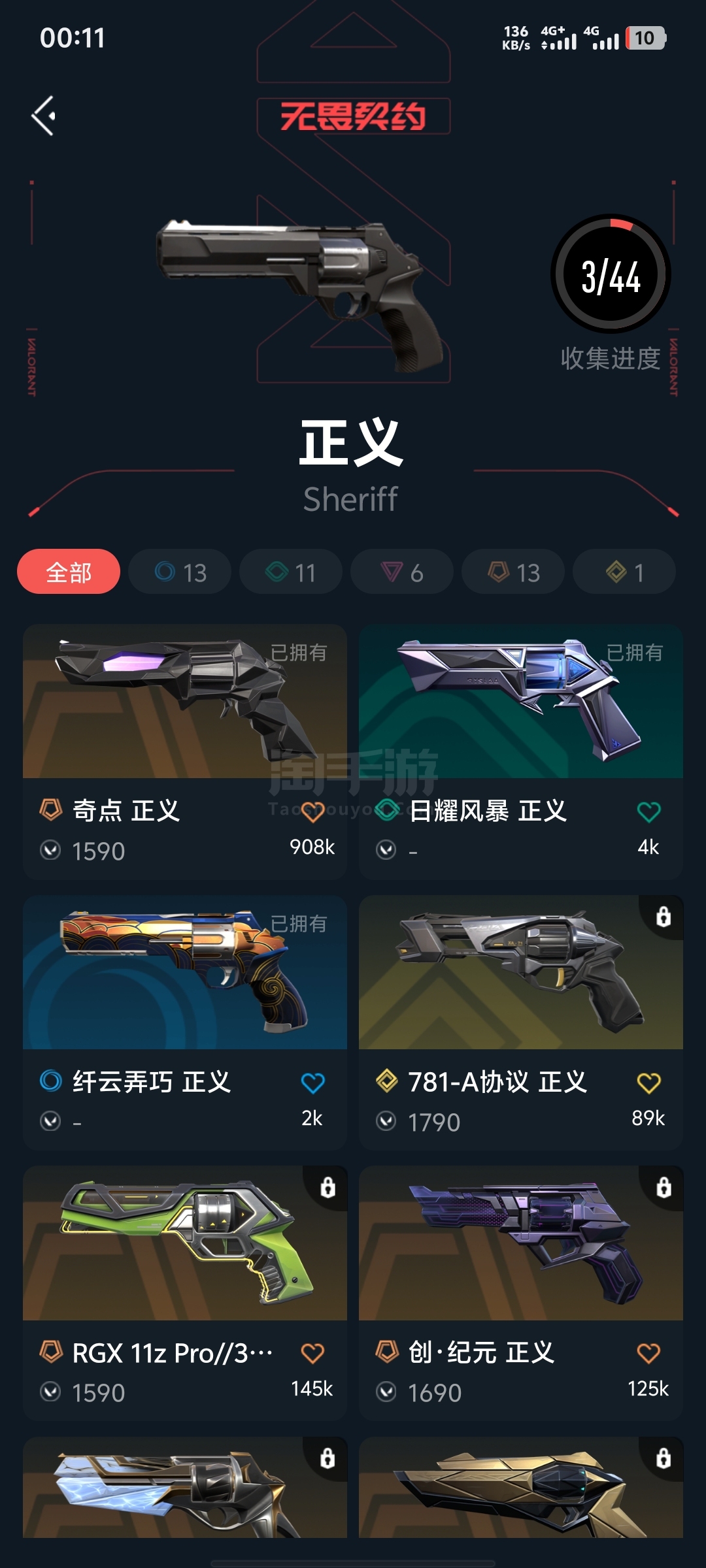Like the RGX 11z Pro skin
The height and width of the screenshot is (1568, 706).
coord(312,1353)
